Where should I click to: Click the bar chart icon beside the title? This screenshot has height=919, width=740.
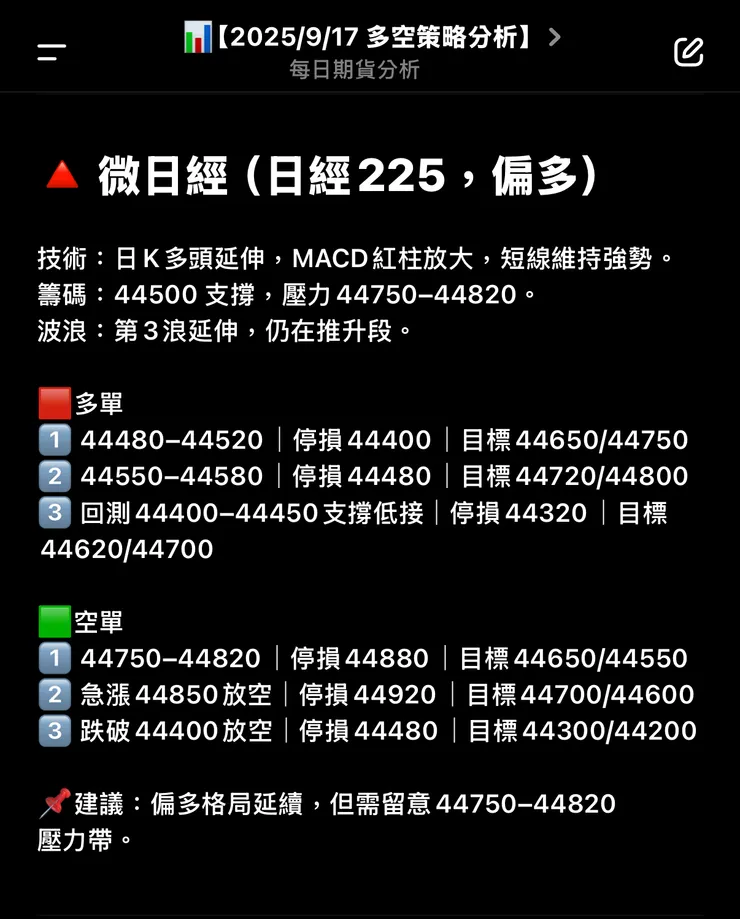tap(196, 36)
